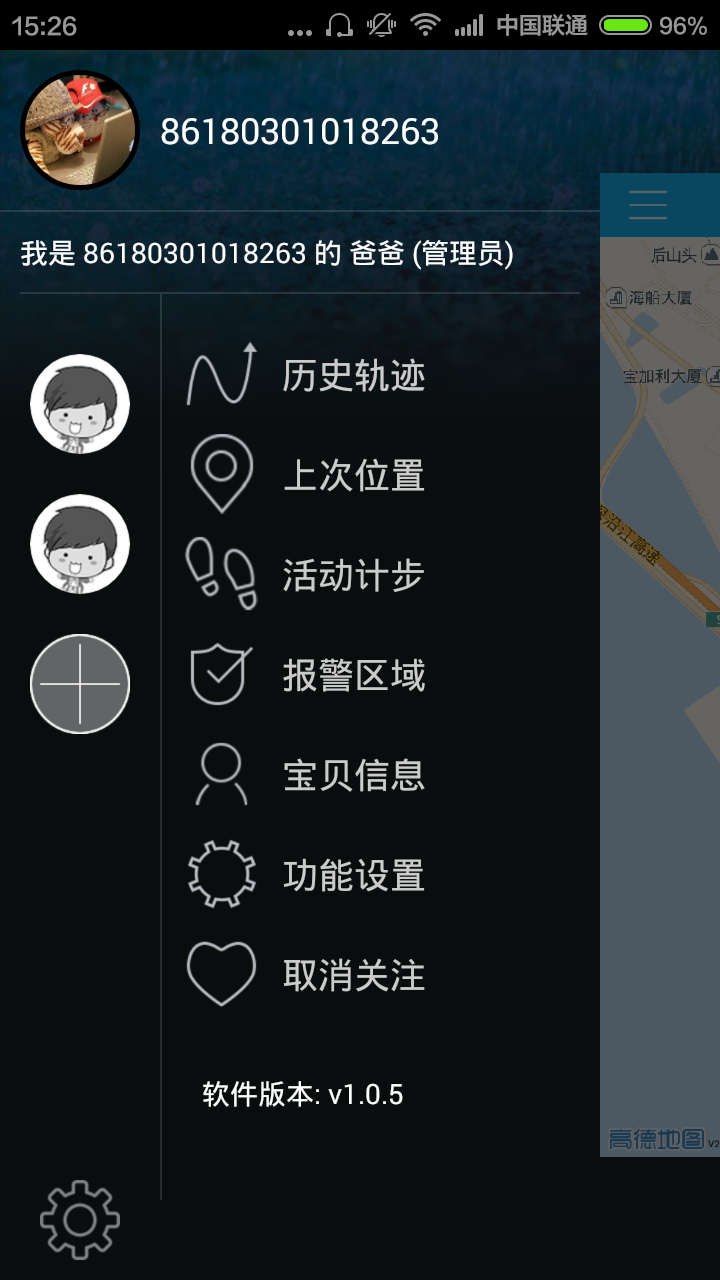
Task: Open settings gear icon
Action: tap(80, 1219)
